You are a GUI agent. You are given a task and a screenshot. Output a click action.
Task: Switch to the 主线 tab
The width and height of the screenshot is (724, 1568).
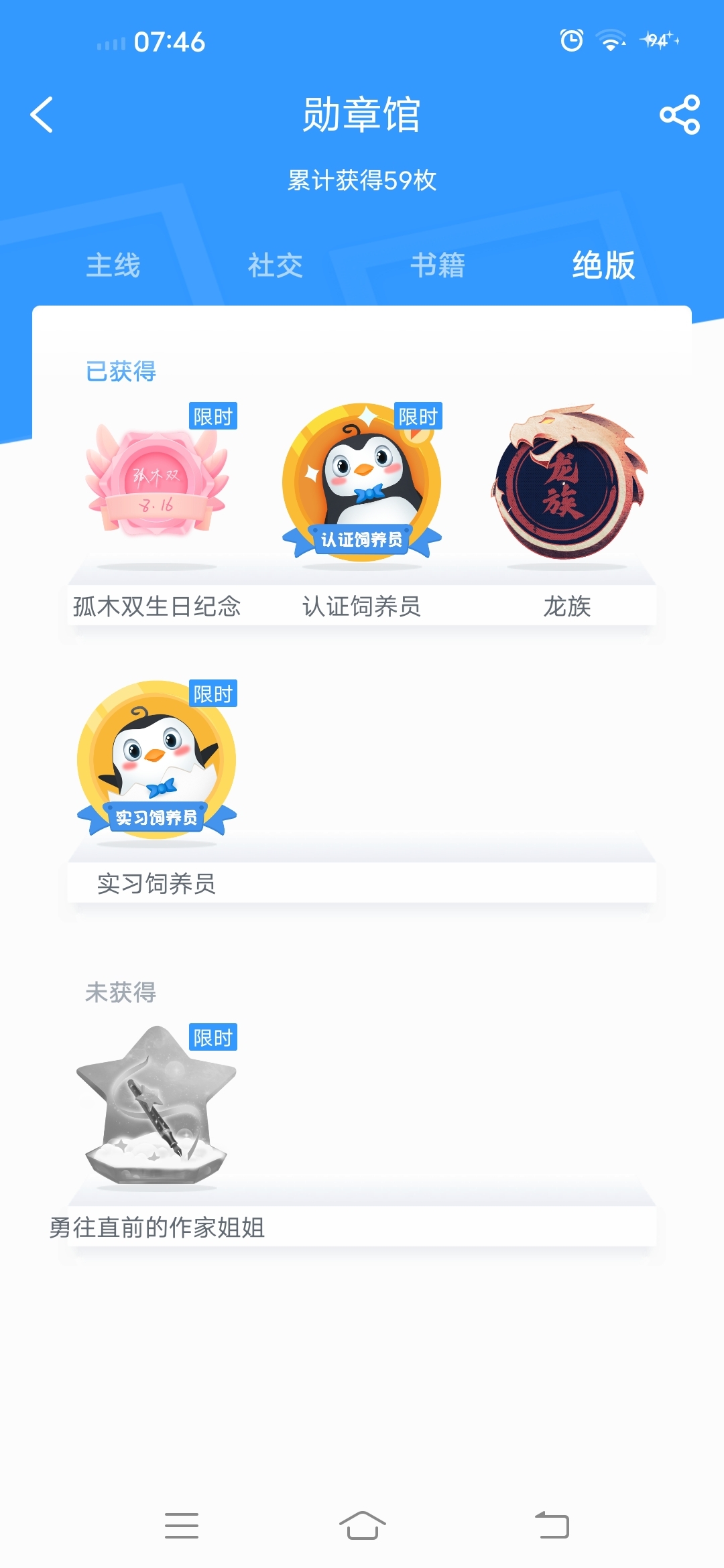click(x=113, y=265)
